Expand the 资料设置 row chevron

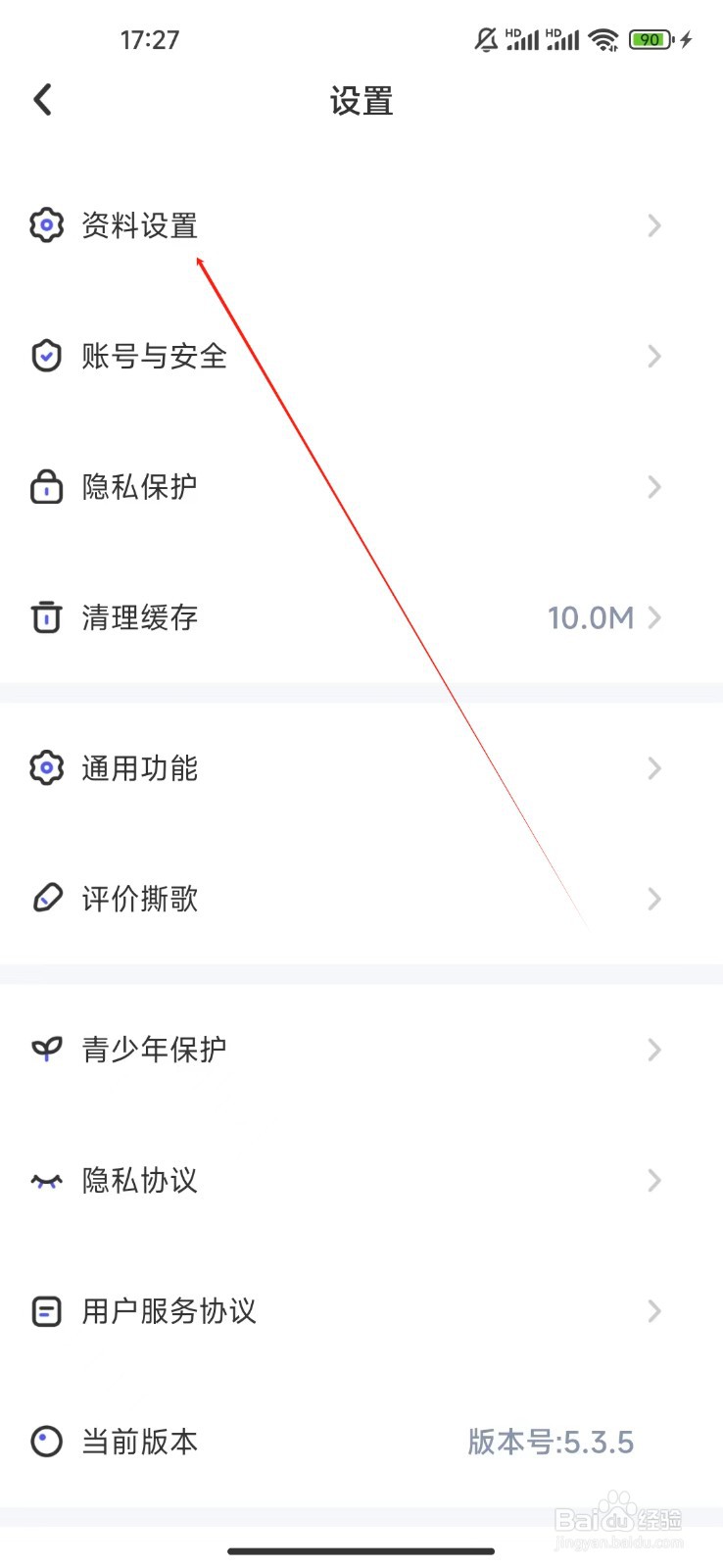[x=654, y=225]
